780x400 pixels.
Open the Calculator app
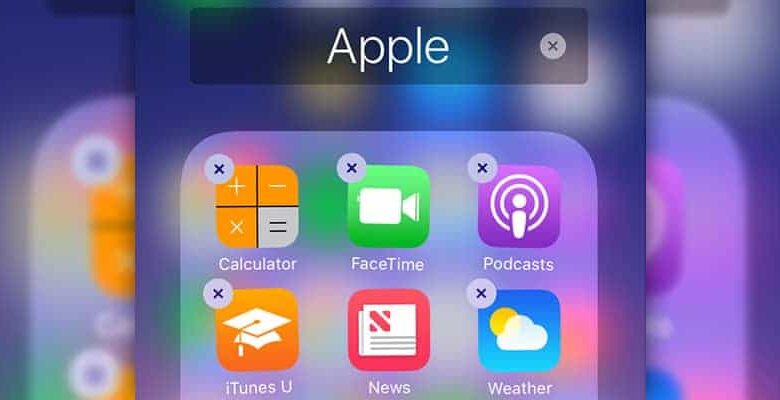point(257,207)
